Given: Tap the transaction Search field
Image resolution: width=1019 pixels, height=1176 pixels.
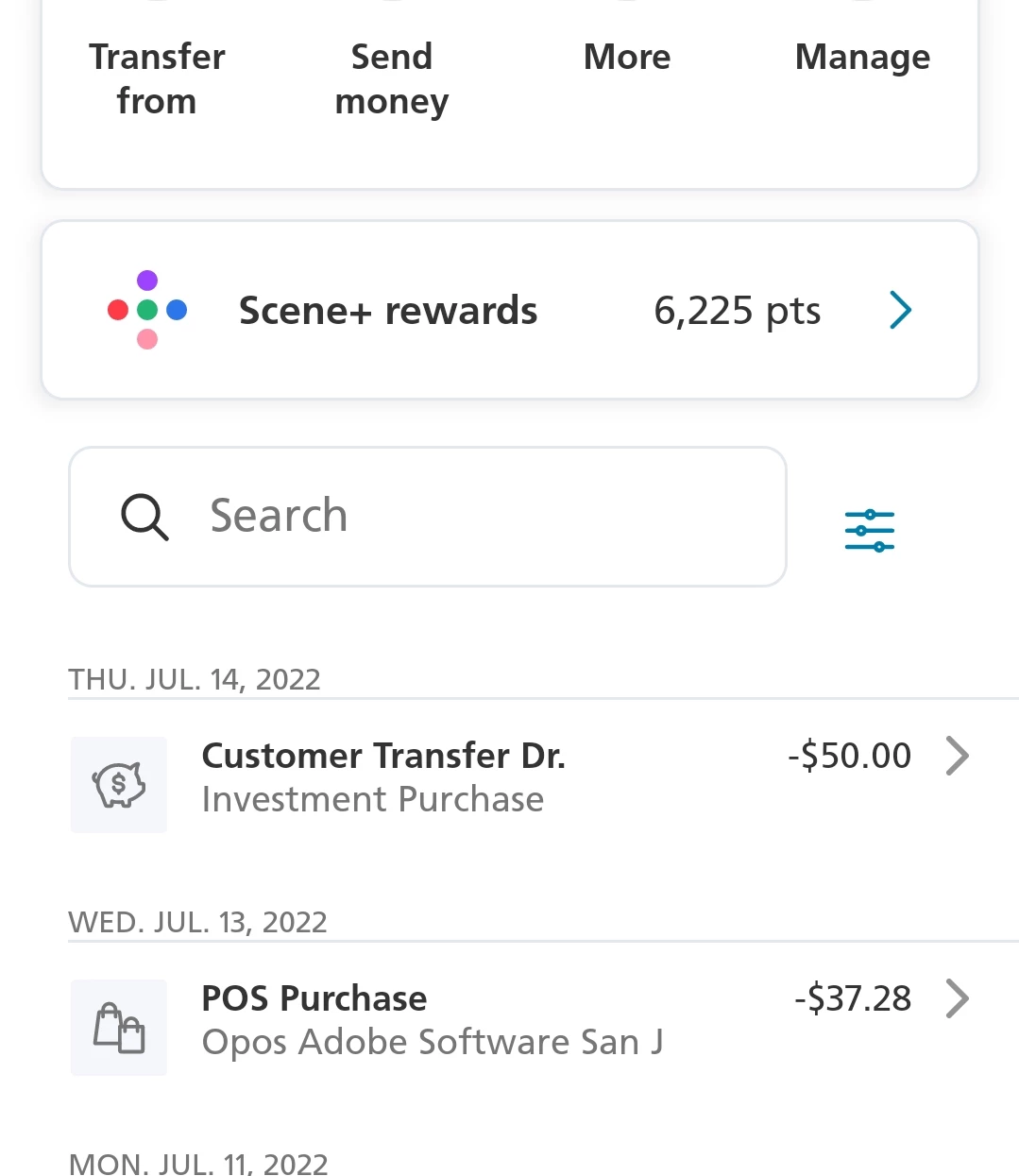Looking at the screenshot, I should (428, 517).
